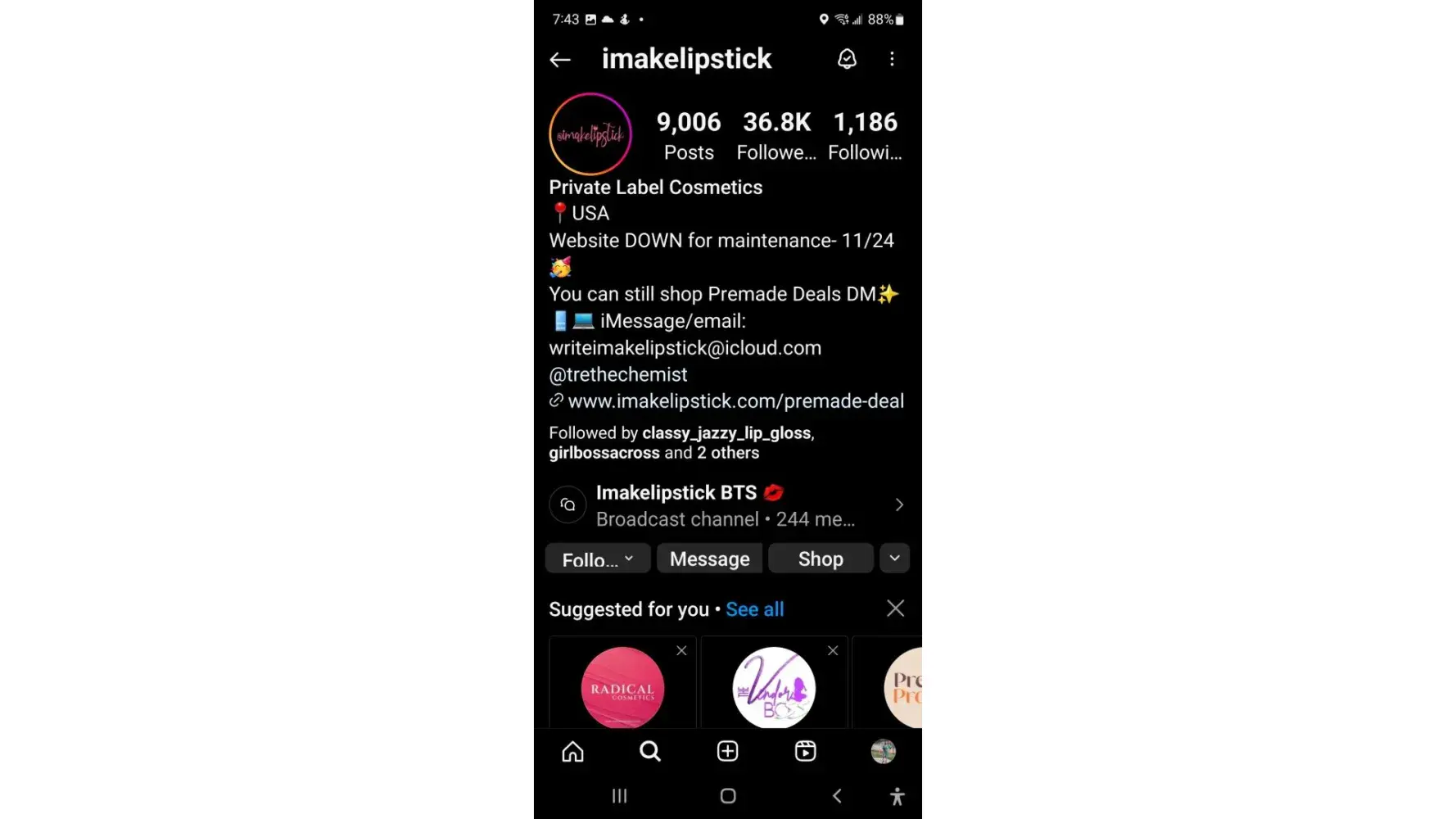Expand the Following dropdown button

(598, 559)
